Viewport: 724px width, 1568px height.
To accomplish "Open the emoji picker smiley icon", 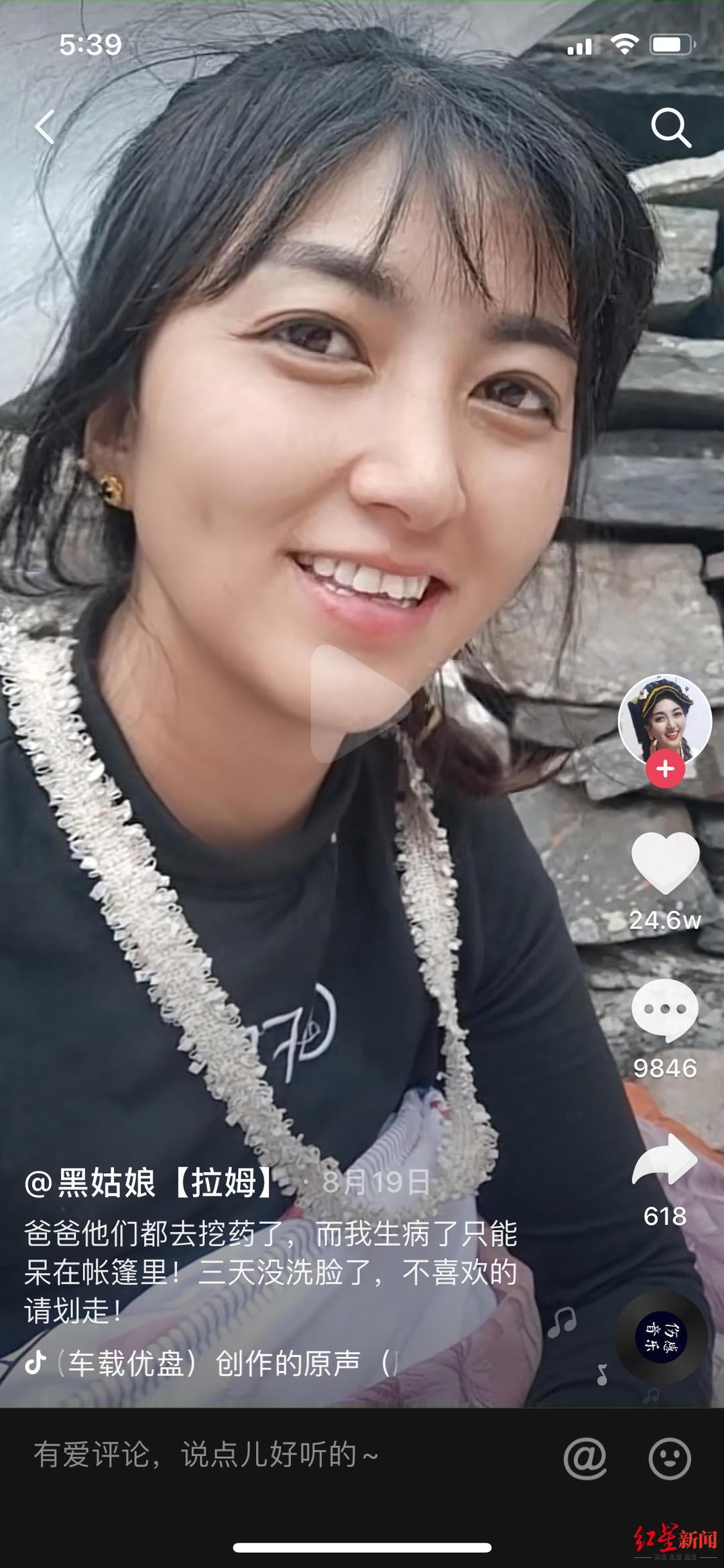I will click(670, 1458).
